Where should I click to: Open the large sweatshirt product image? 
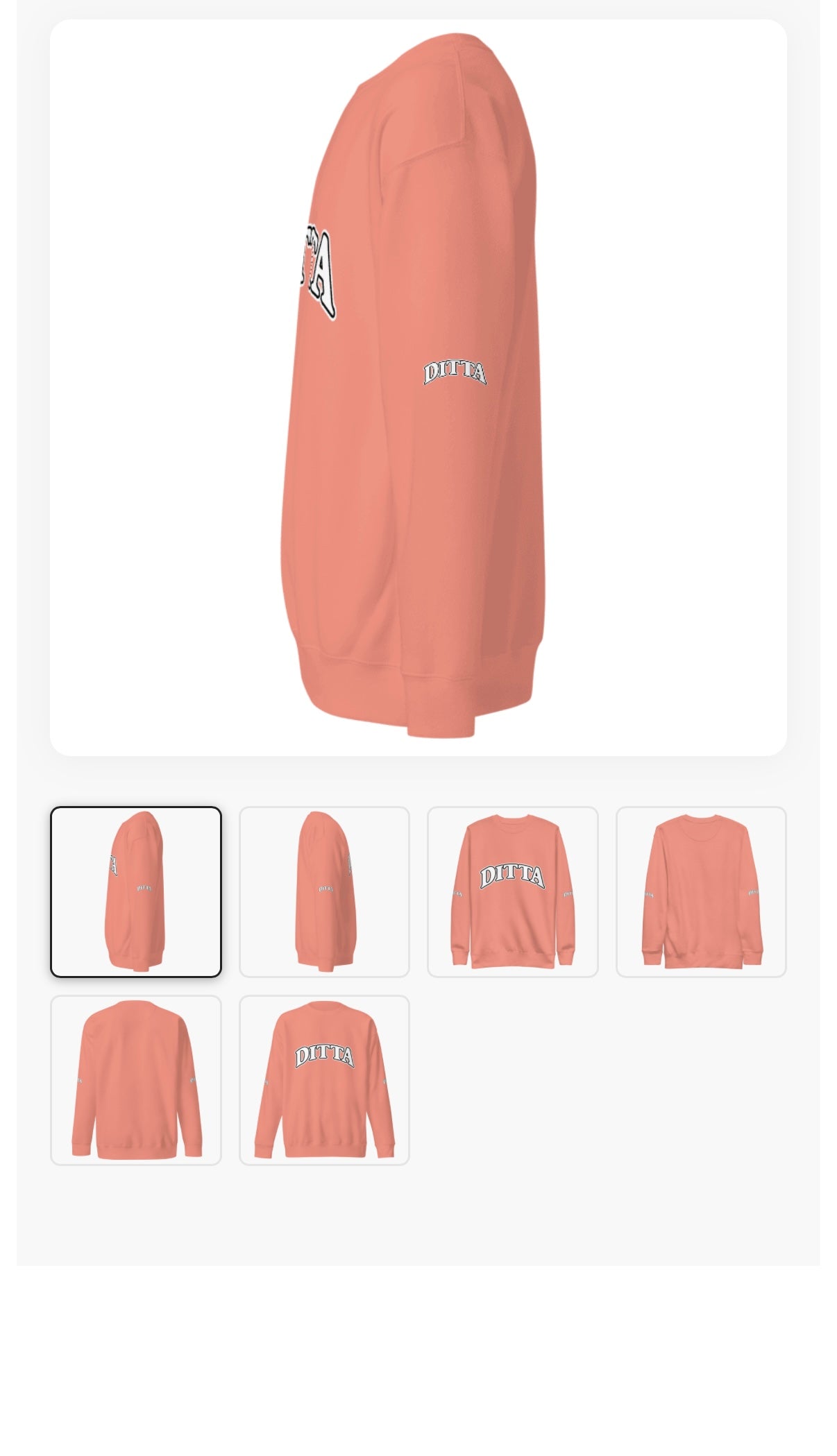click(x=418, y=387)
